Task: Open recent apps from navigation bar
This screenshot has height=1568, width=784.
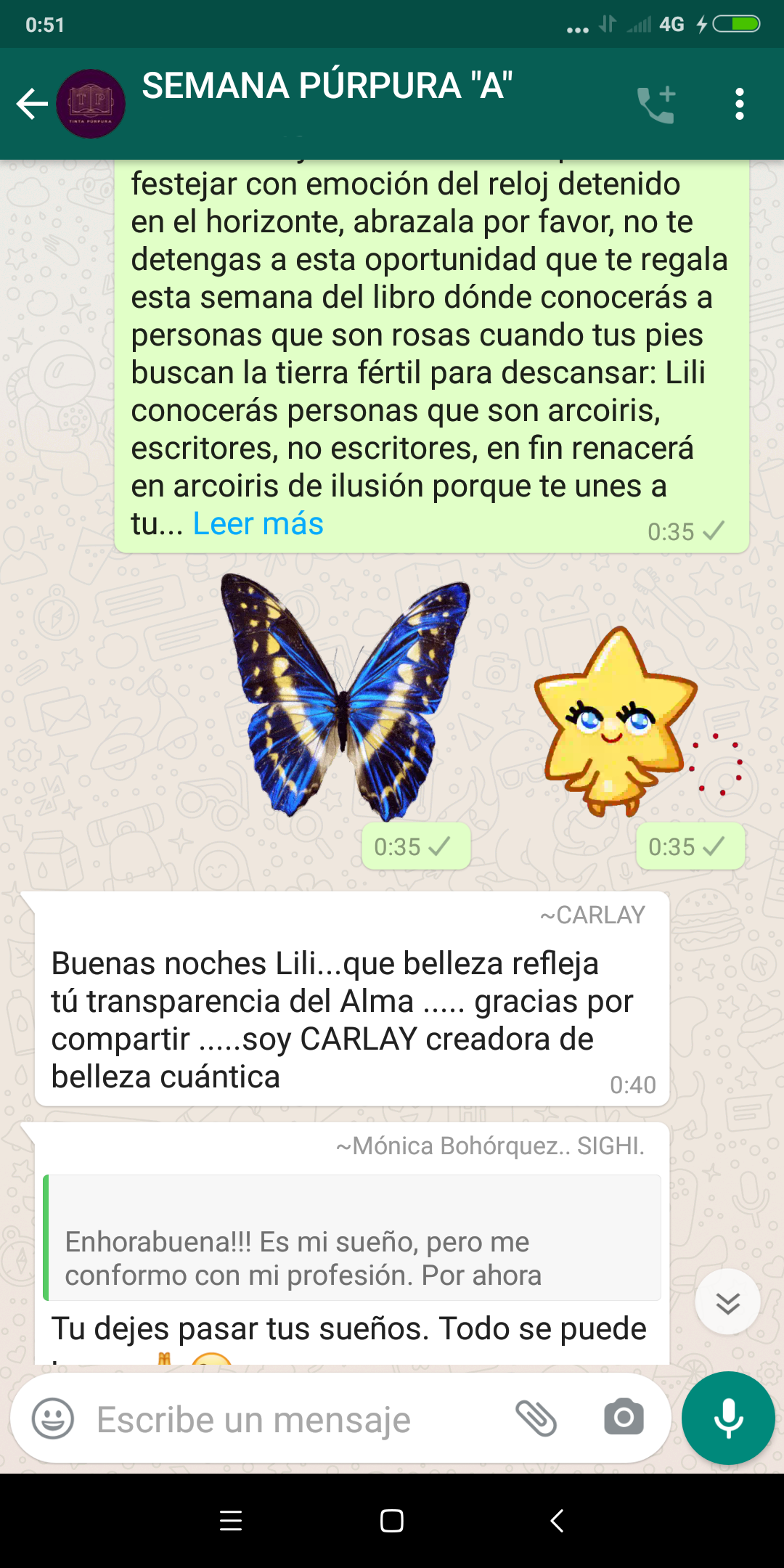Action: click(x=231, y=1521)
